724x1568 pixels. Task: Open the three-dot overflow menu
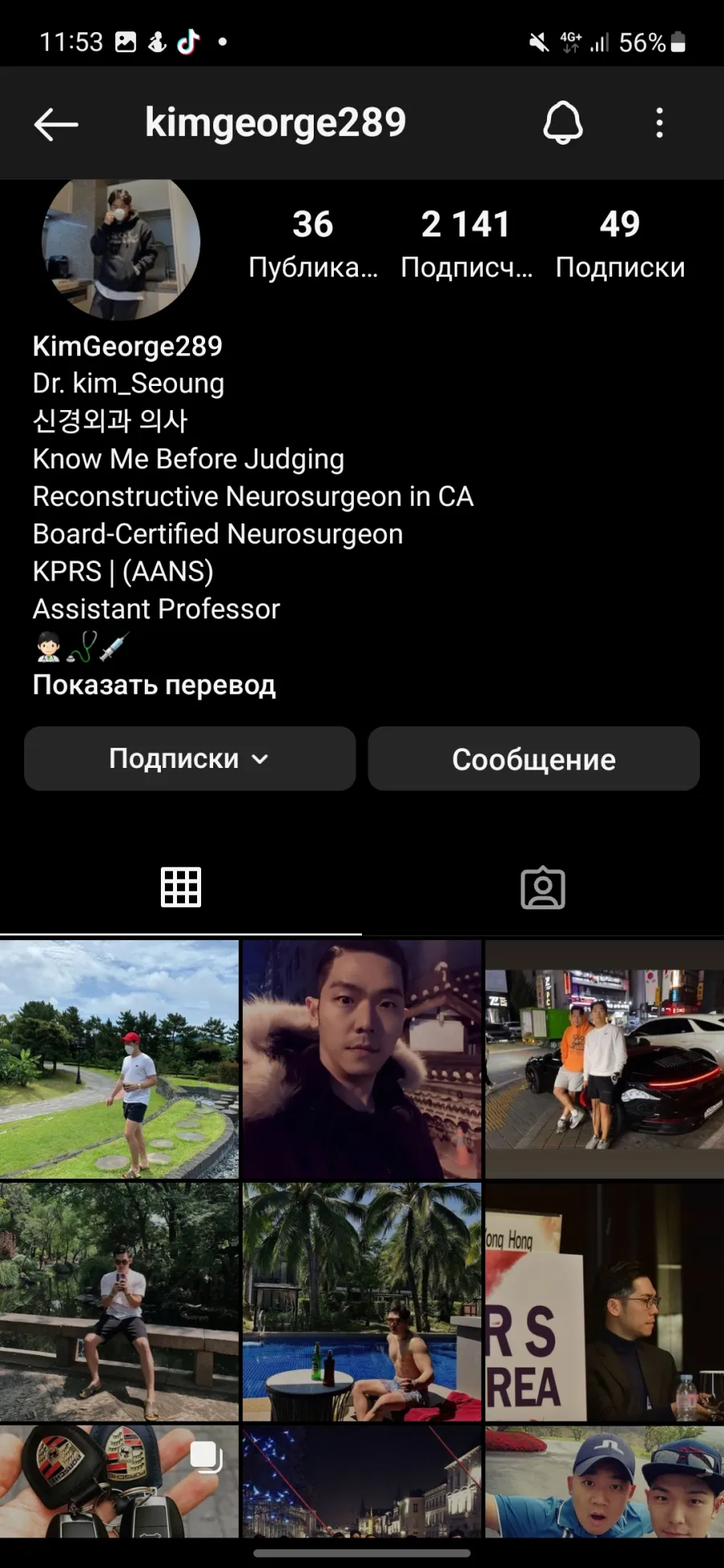point(660,123)
